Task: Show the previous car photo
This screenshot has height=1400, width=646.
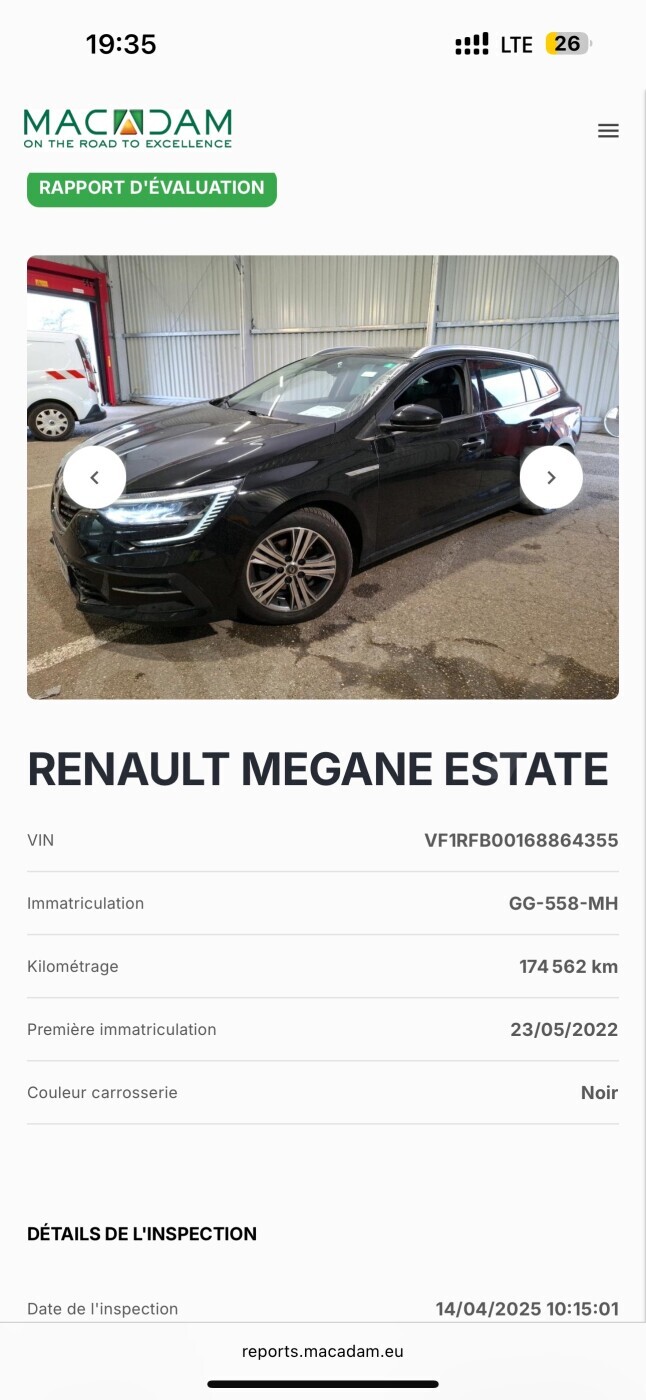Action: (x=95, y=477)
